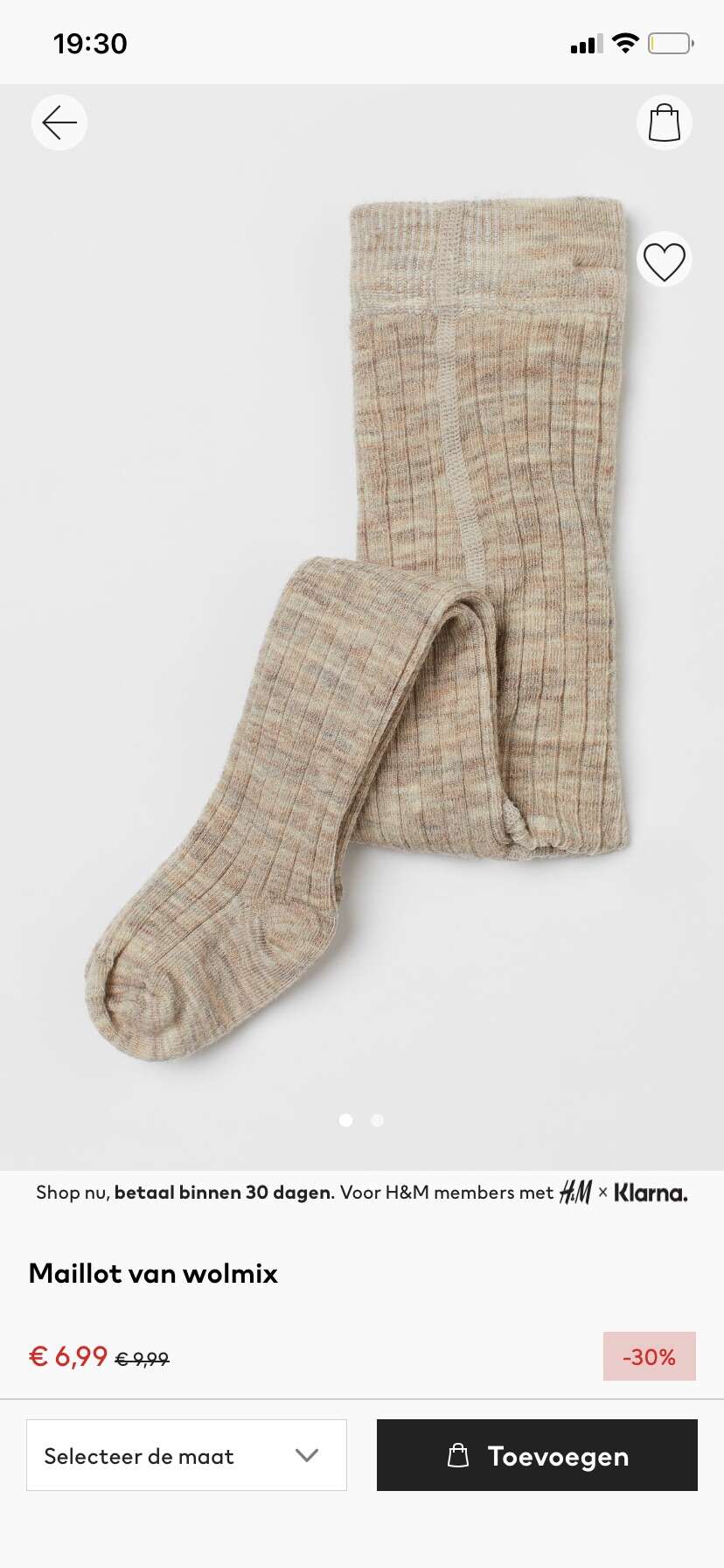Open the 'Selecteer de maat' size dropdown

(x=186, y=1455)
